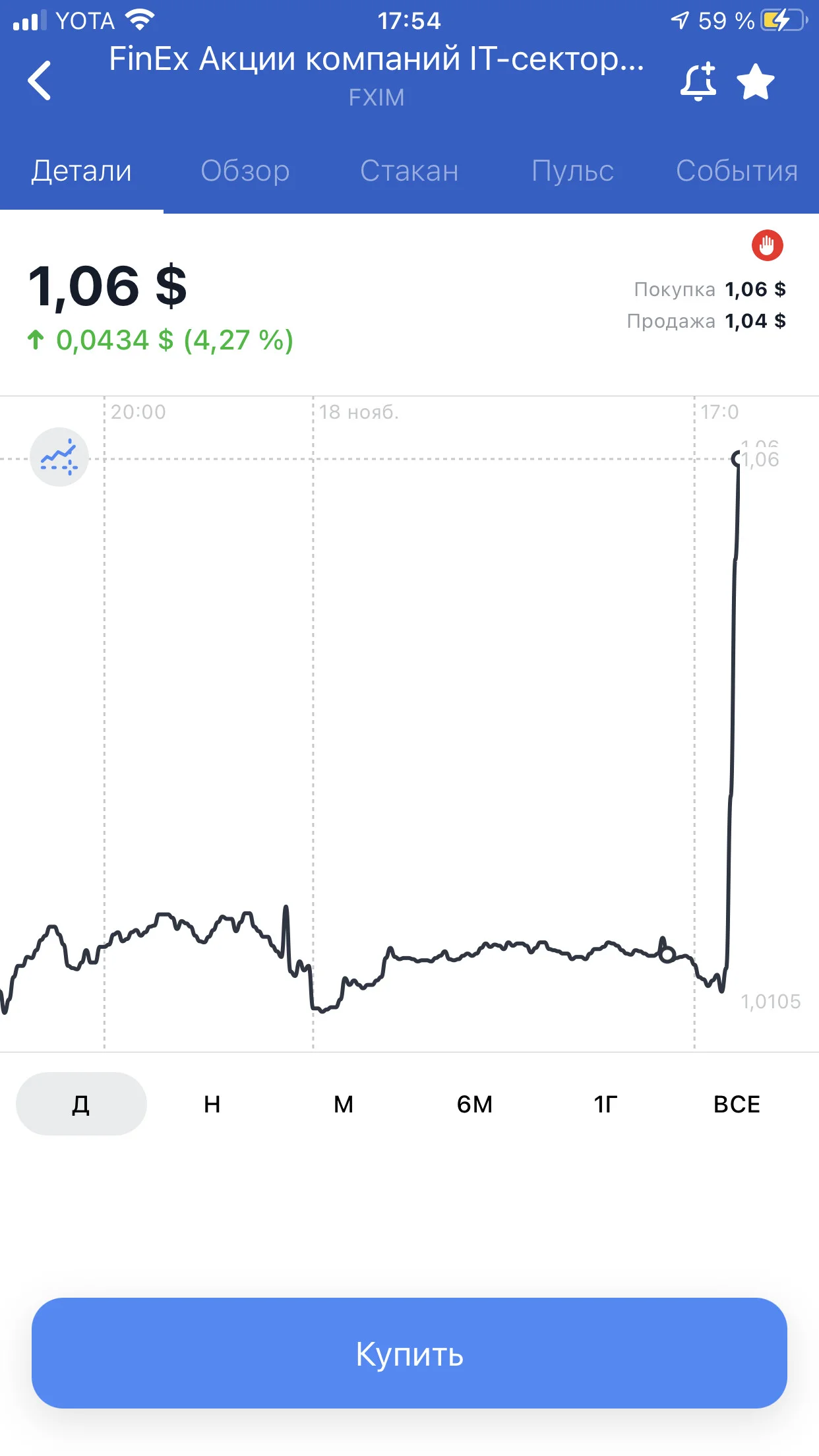819x1456 pixels.
Task: Show the 6М chart period
Action: click(x=475, y=1104)
